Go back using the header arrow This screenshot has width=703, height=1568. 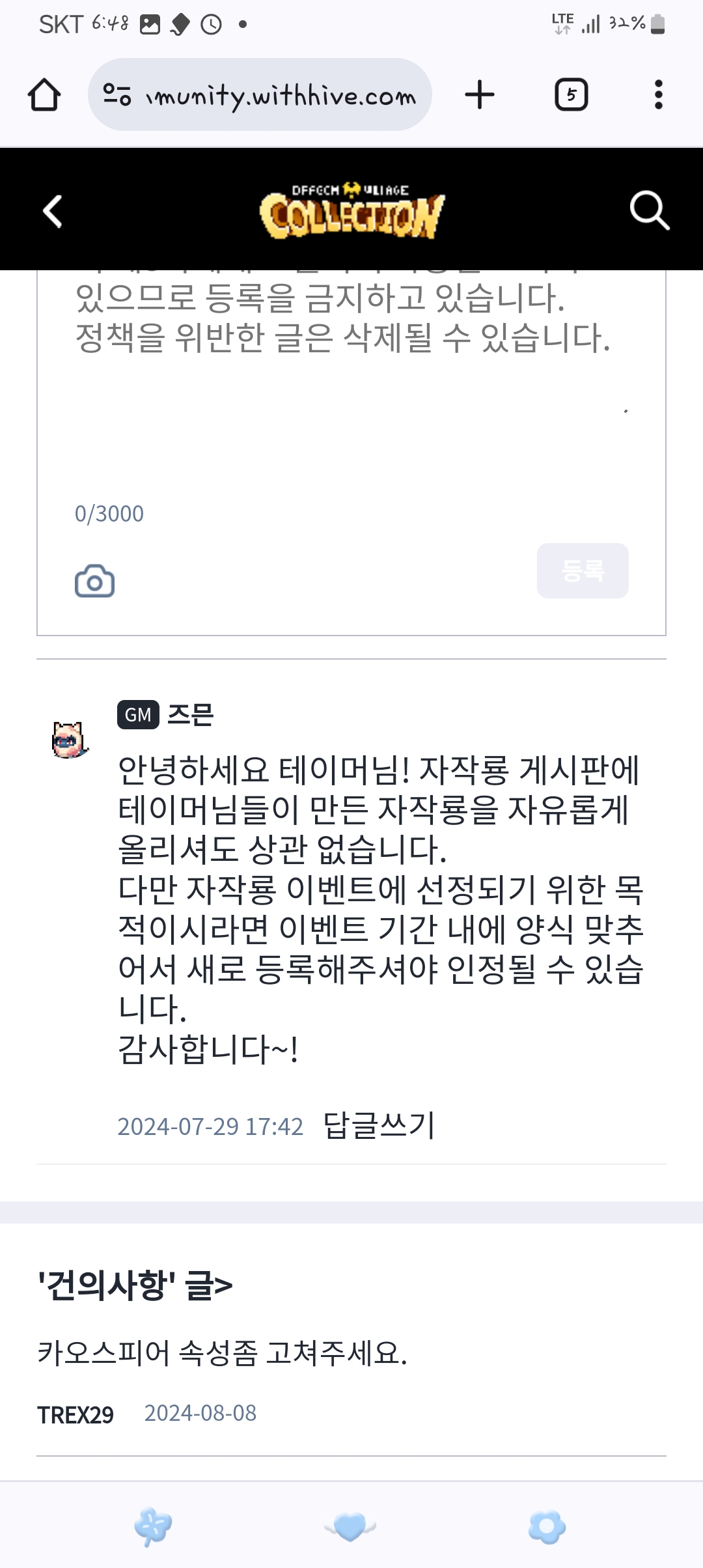(x=53, y=212)
